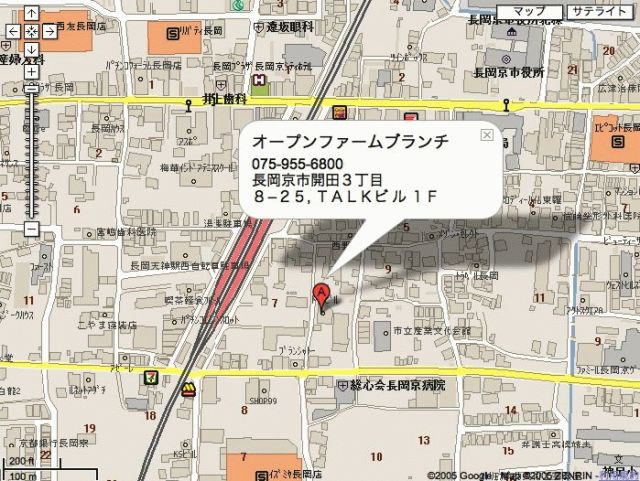Pan the map down with the arrow

[31, 49]
